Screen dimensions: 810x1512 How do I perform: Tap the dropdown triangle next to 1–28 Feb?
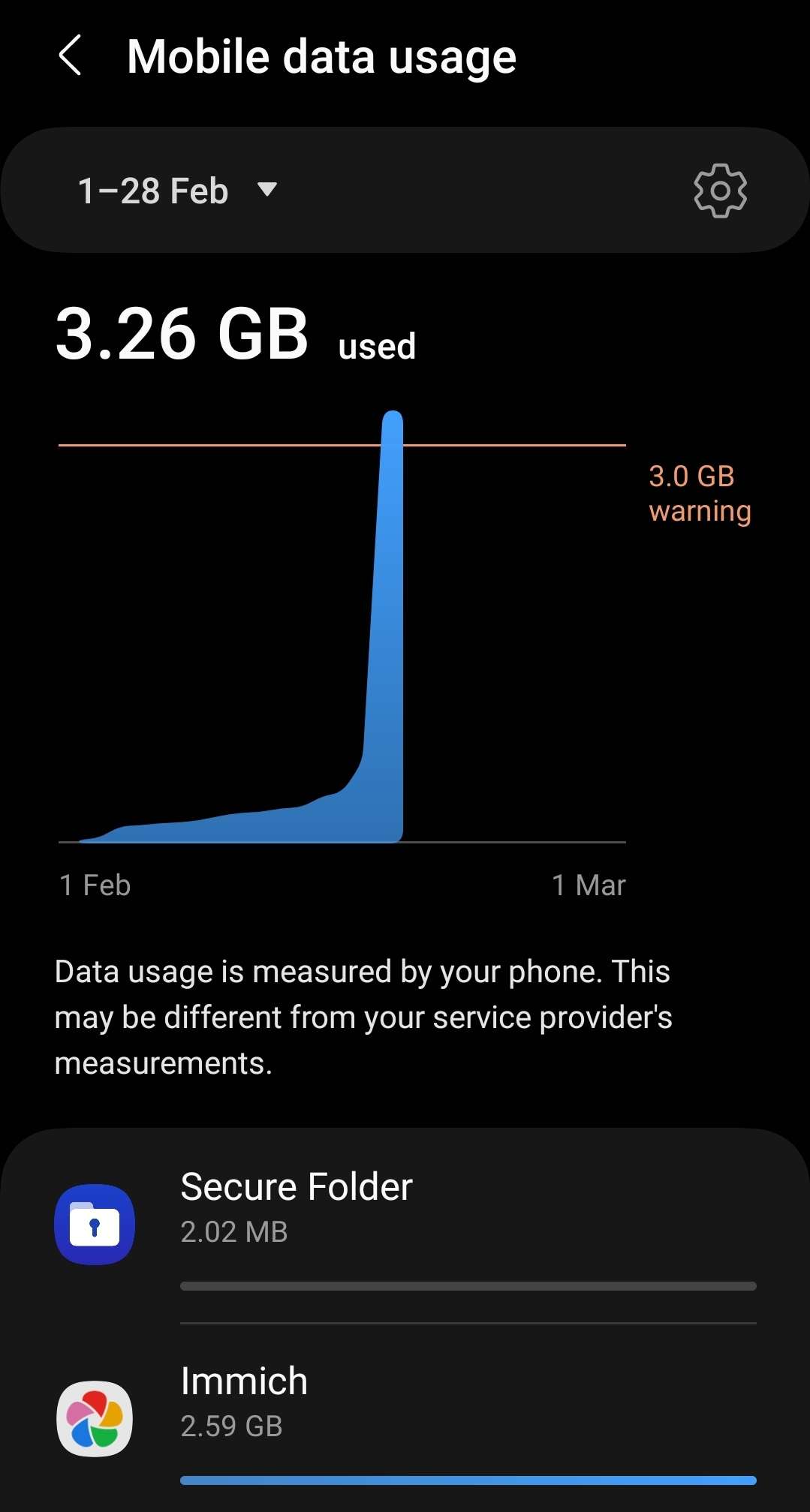pyautogui.click(x=268, y=190)
